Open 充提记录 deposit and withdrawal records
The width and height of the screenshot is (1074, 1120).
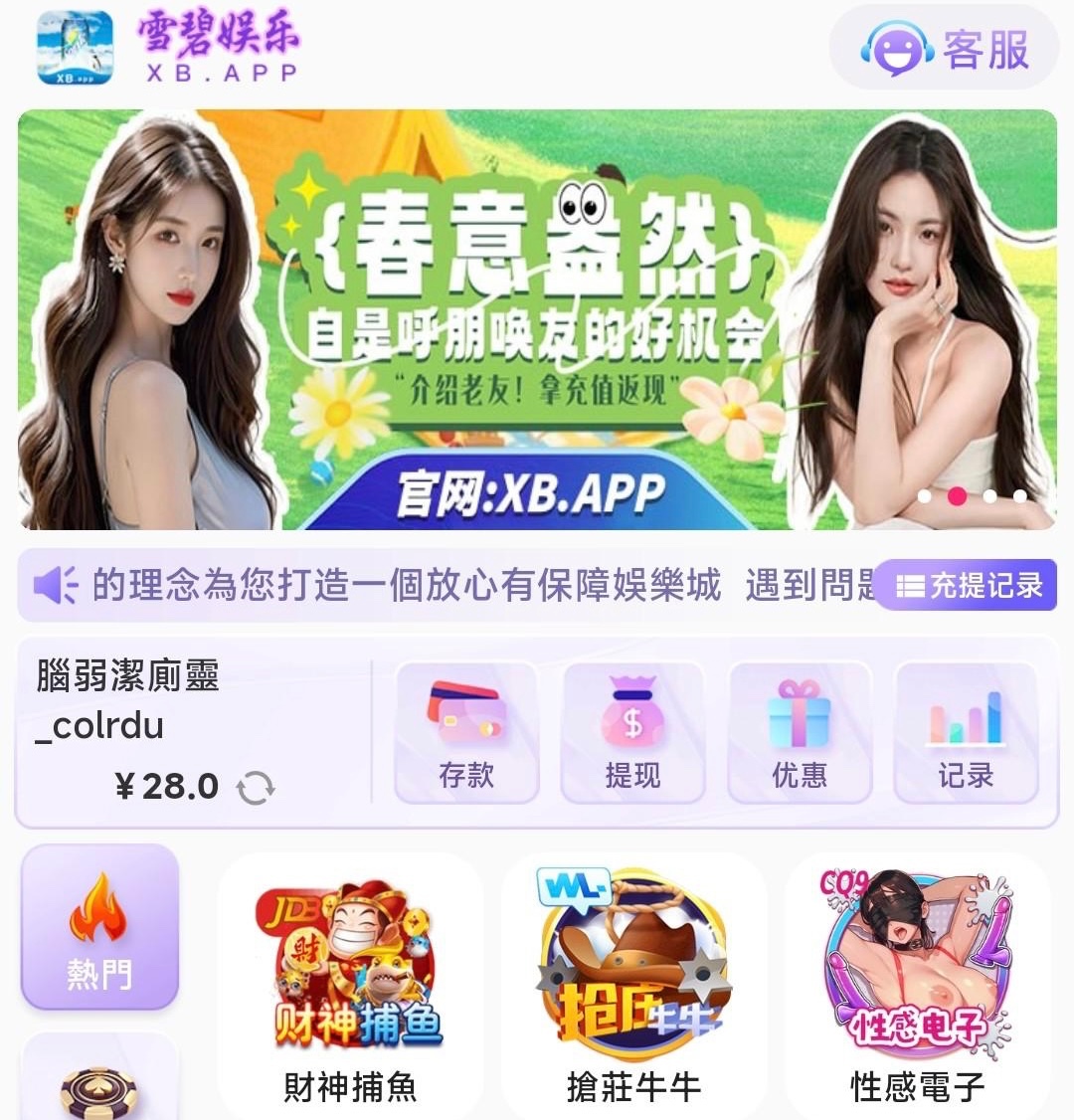pyautogui.click(x=970, y=585)
